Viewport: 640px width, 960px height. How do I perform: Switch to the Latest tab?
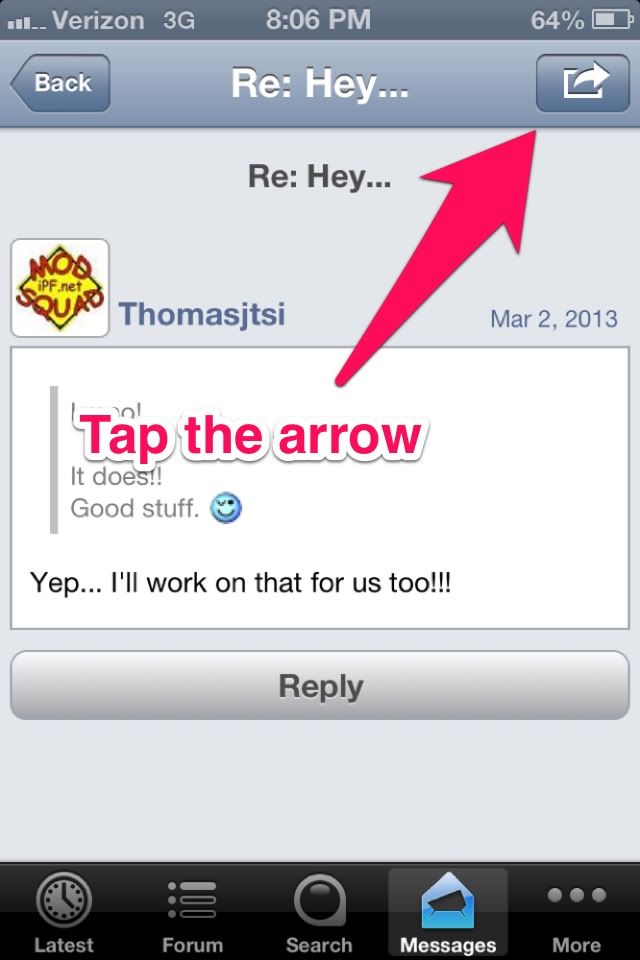click(x=64, y=912)
